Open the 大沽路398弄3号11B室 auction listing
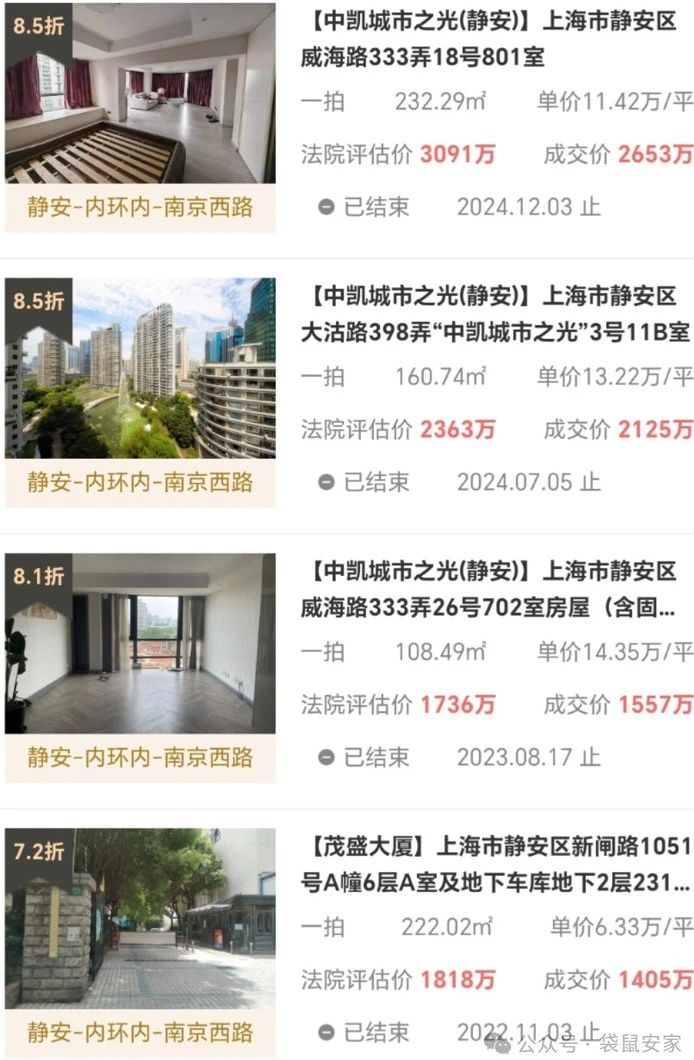This screenshot has width=694, height=1060. [496, 314]
